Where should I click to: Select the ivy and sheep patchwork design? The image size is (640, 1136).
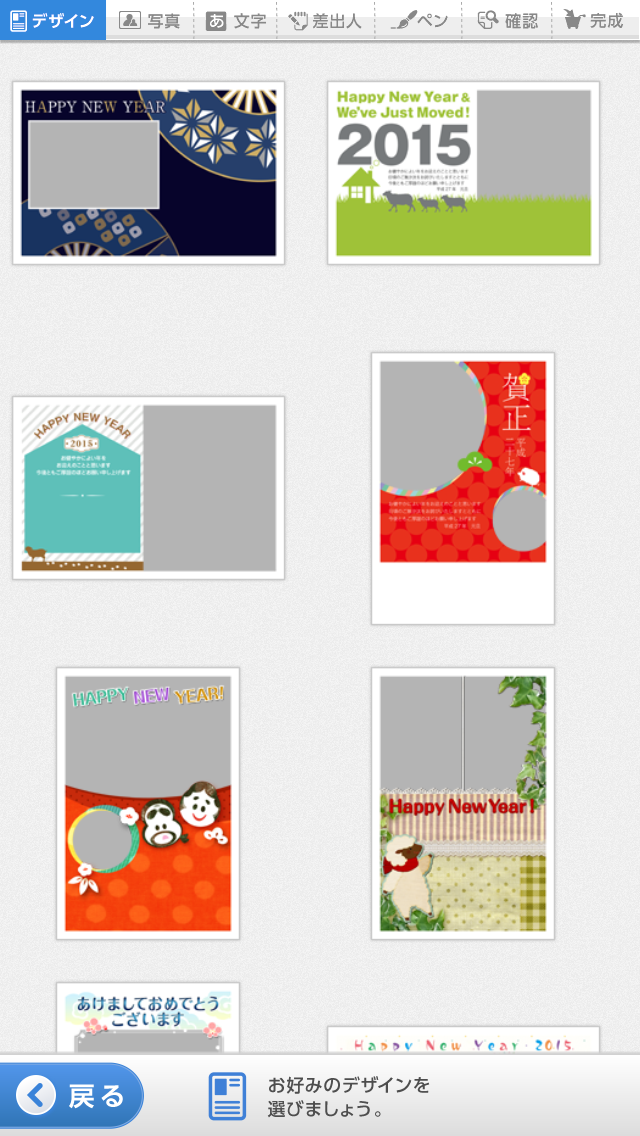[463, 803]
